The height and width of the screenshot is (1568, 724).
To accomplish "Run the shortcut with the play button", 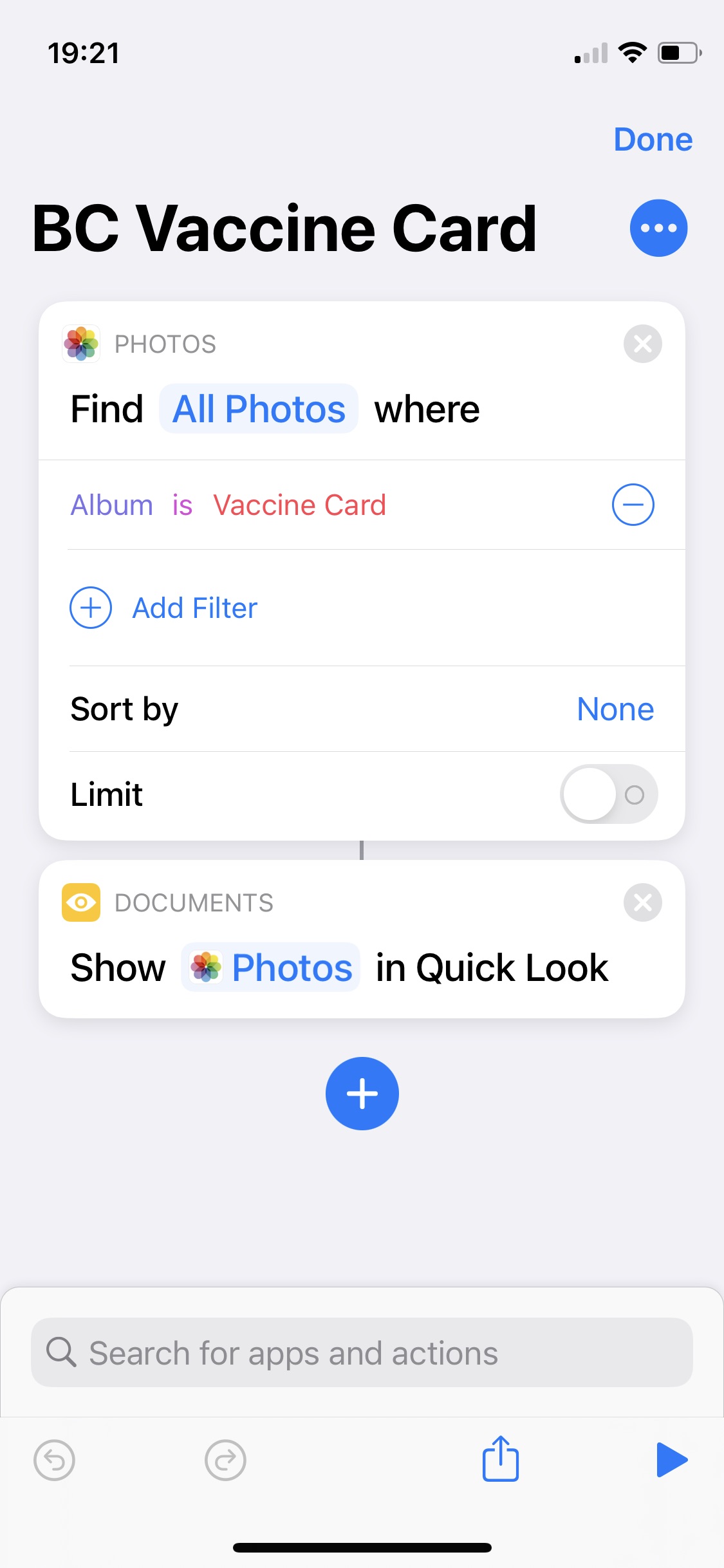I will (671, 1459).
